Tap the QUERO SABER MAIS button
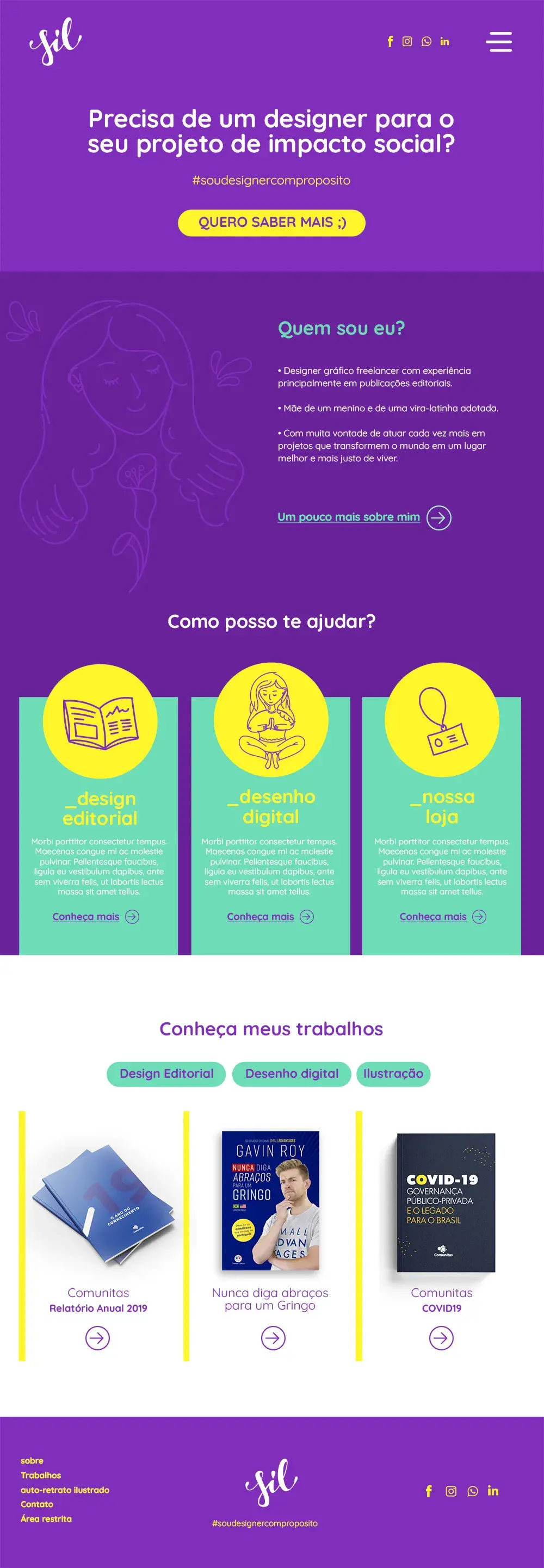Image resolution: width=544 pixels, height=1568 pixels. [x=271, y=223]
